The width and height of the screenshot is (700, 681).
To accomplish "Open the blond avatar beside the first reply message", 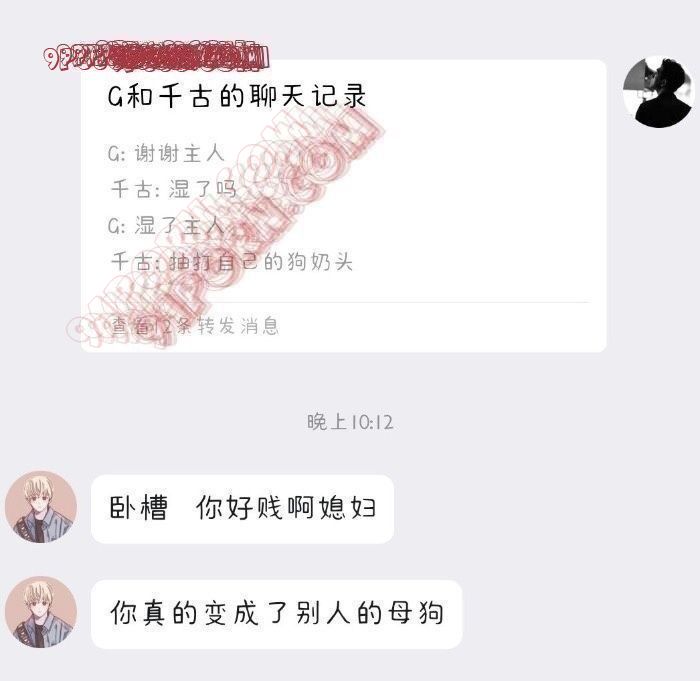I will point(41,507).
